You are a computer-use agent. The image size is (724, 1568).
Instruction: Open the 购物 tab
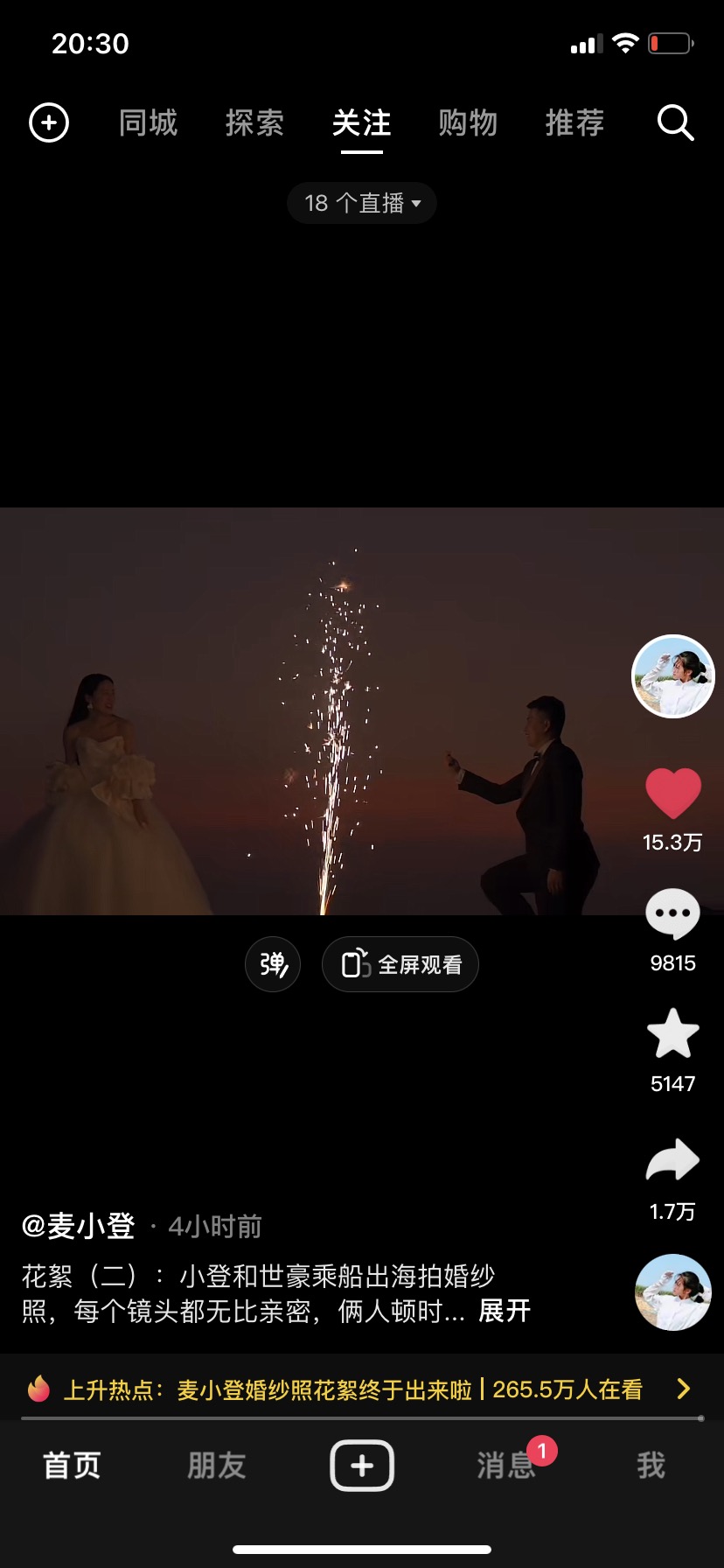click(x=468, y=122)
